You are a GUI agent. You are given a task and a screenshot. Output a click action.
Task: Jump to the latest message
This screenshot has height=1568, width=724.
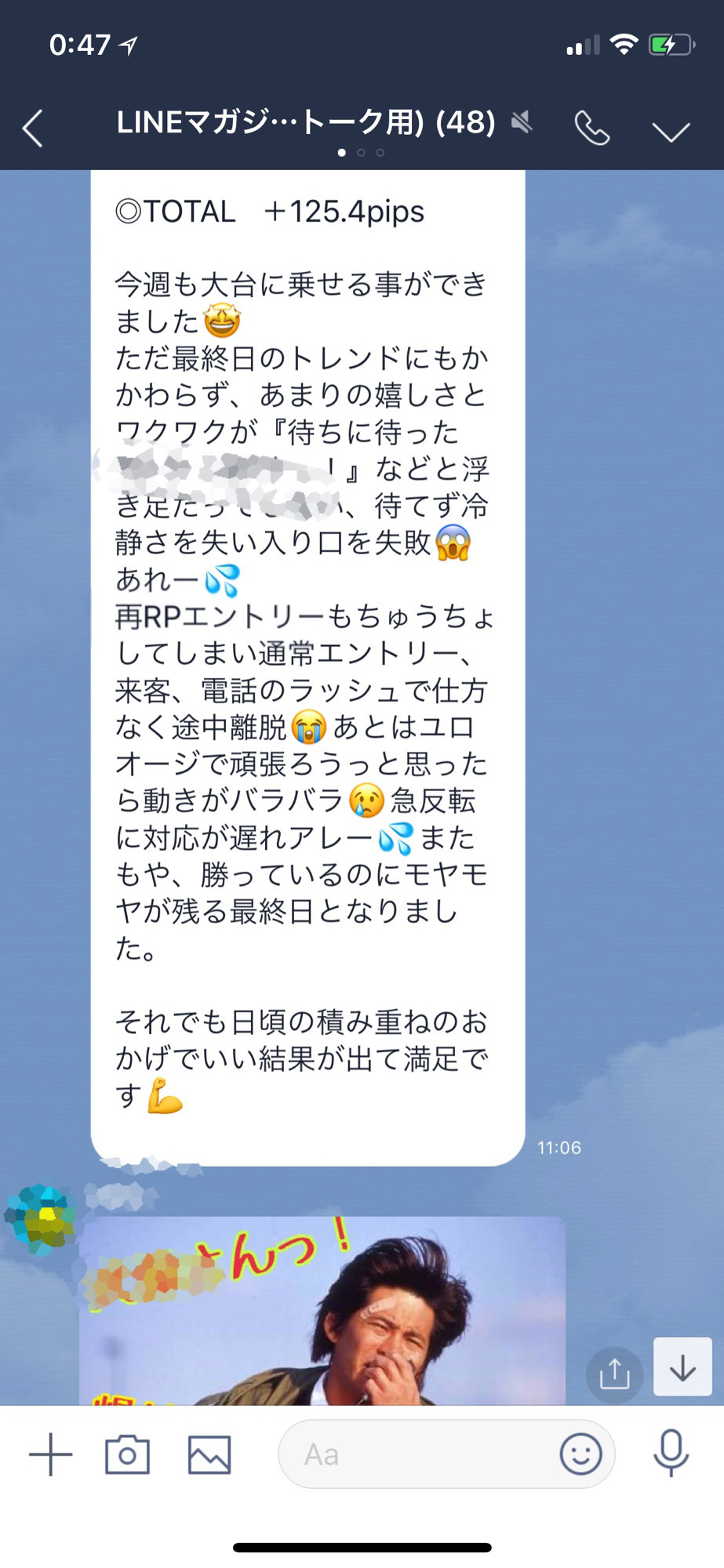[682, 1367]
